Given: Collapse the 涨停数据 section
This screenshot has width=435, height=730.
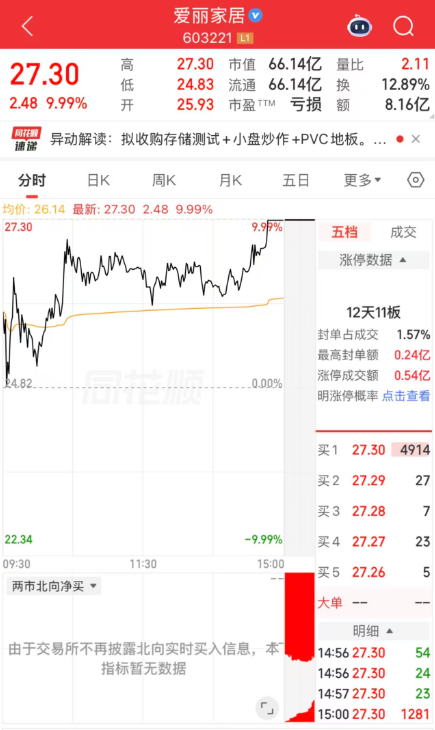Looking at the screenshot, I should [x=374, y=260].
